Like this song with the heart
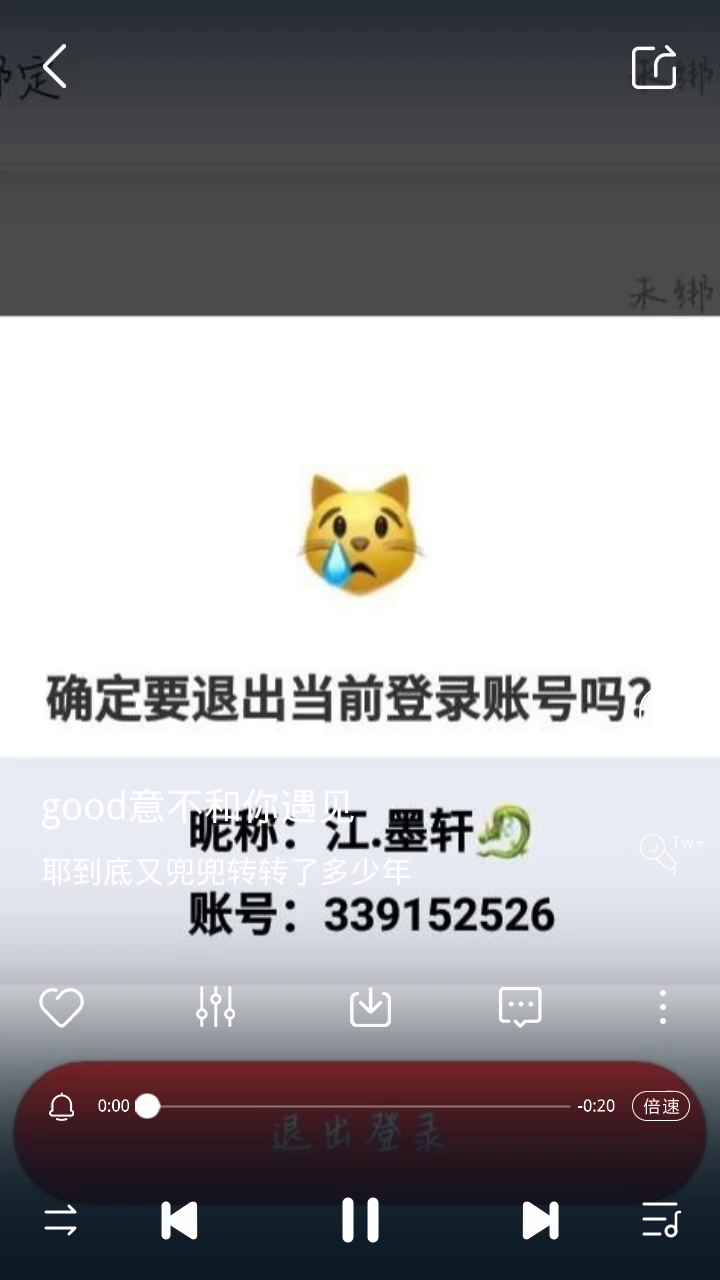720x1280 pixels. coord(61,1007)
